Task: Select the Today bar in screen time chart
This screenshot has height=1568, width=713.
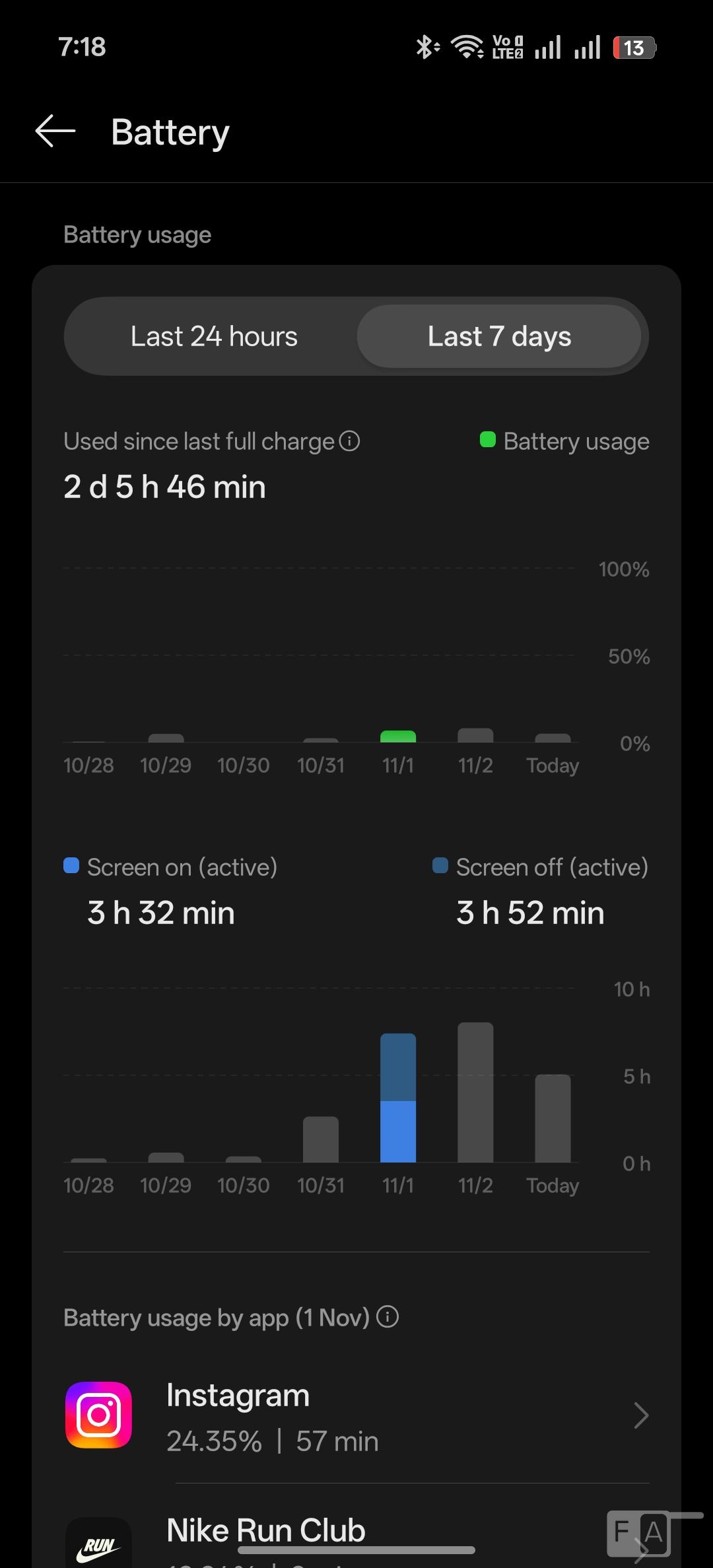Action: pos(553,1119)
